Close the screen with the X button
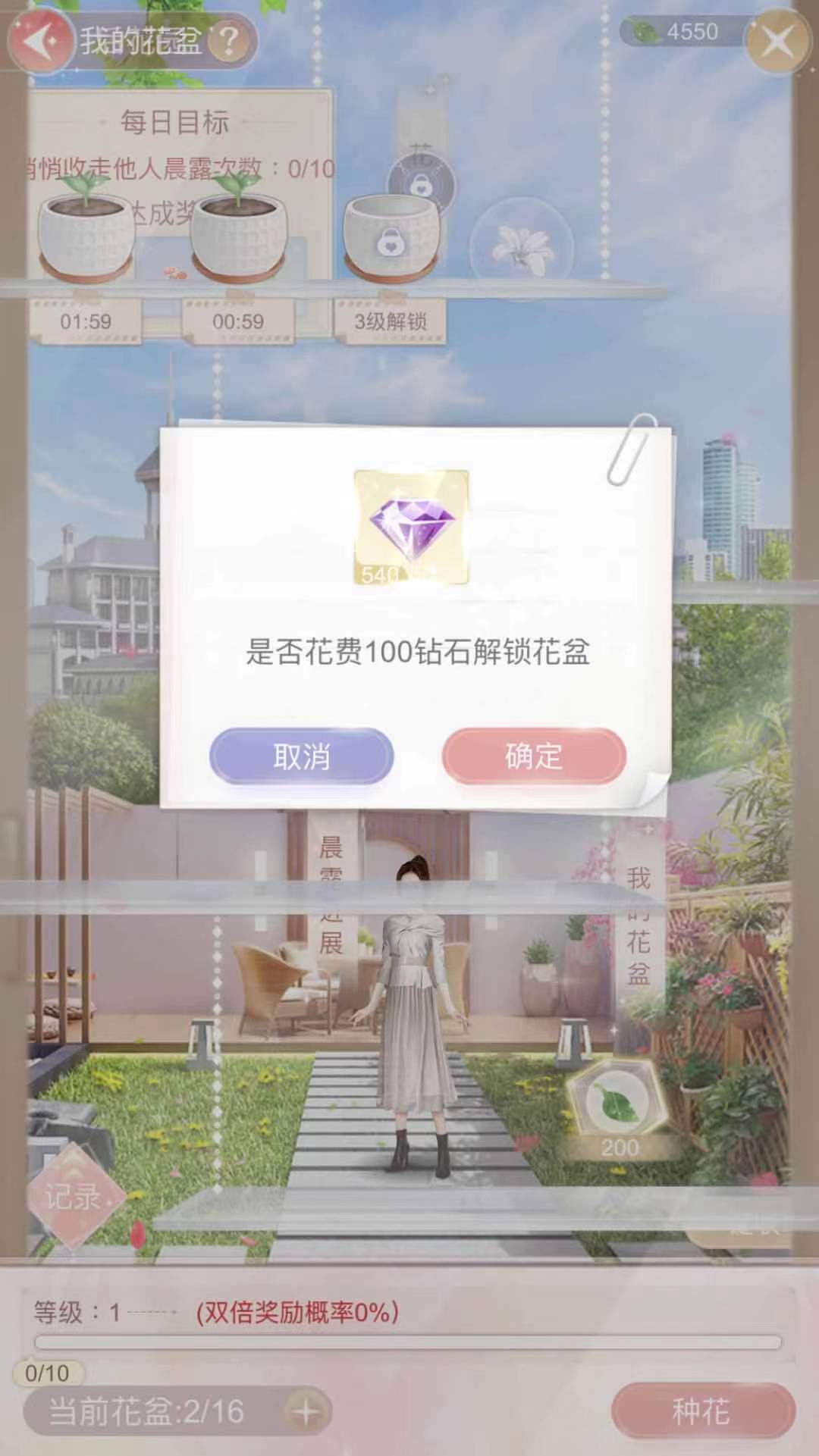This screenshot has height=1456, width=819. pyautogui.click(x=777, y=42)
